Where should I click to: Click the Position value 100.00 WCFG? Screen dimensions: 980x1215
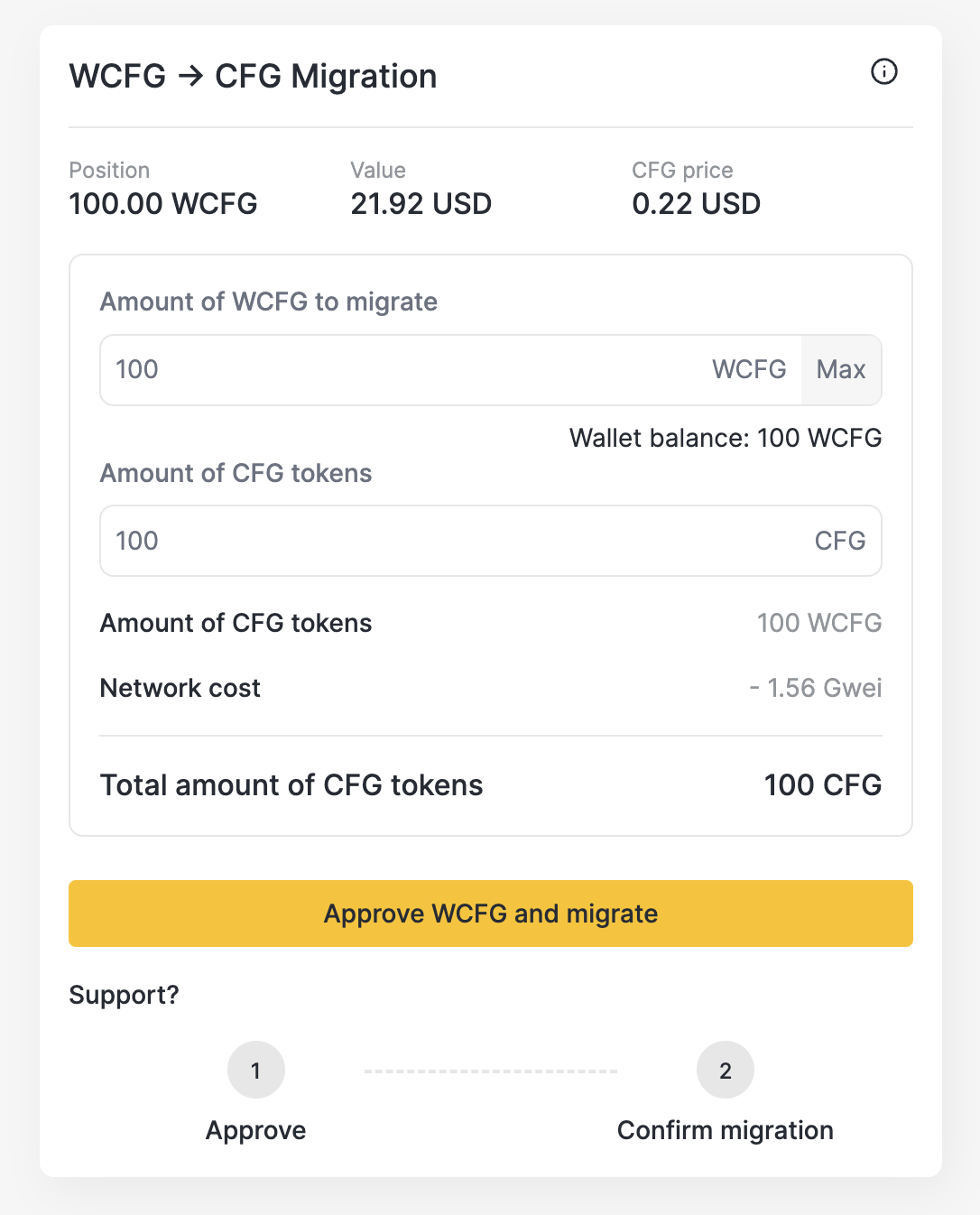[162, 204]
